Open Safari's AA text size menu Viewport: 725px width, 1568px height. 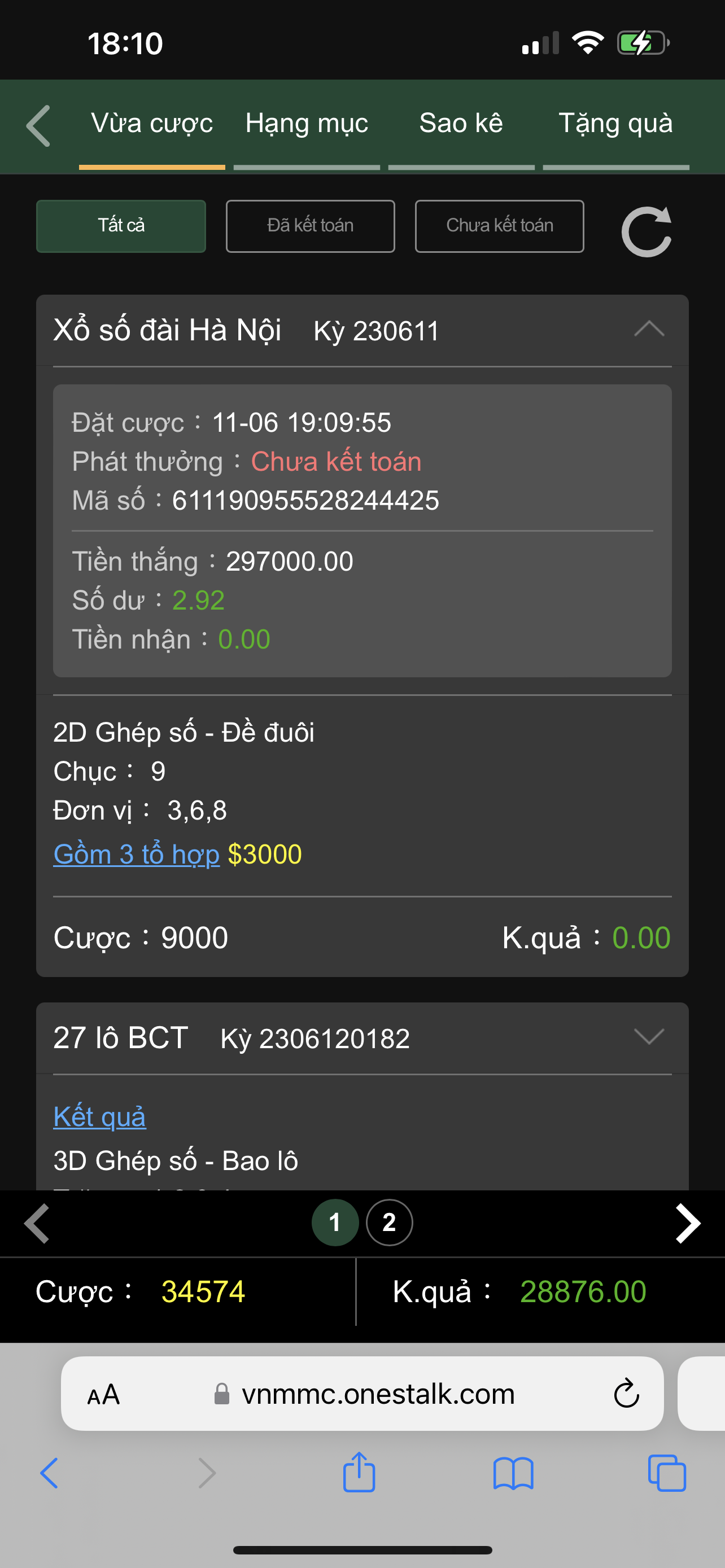(103, 1394)
